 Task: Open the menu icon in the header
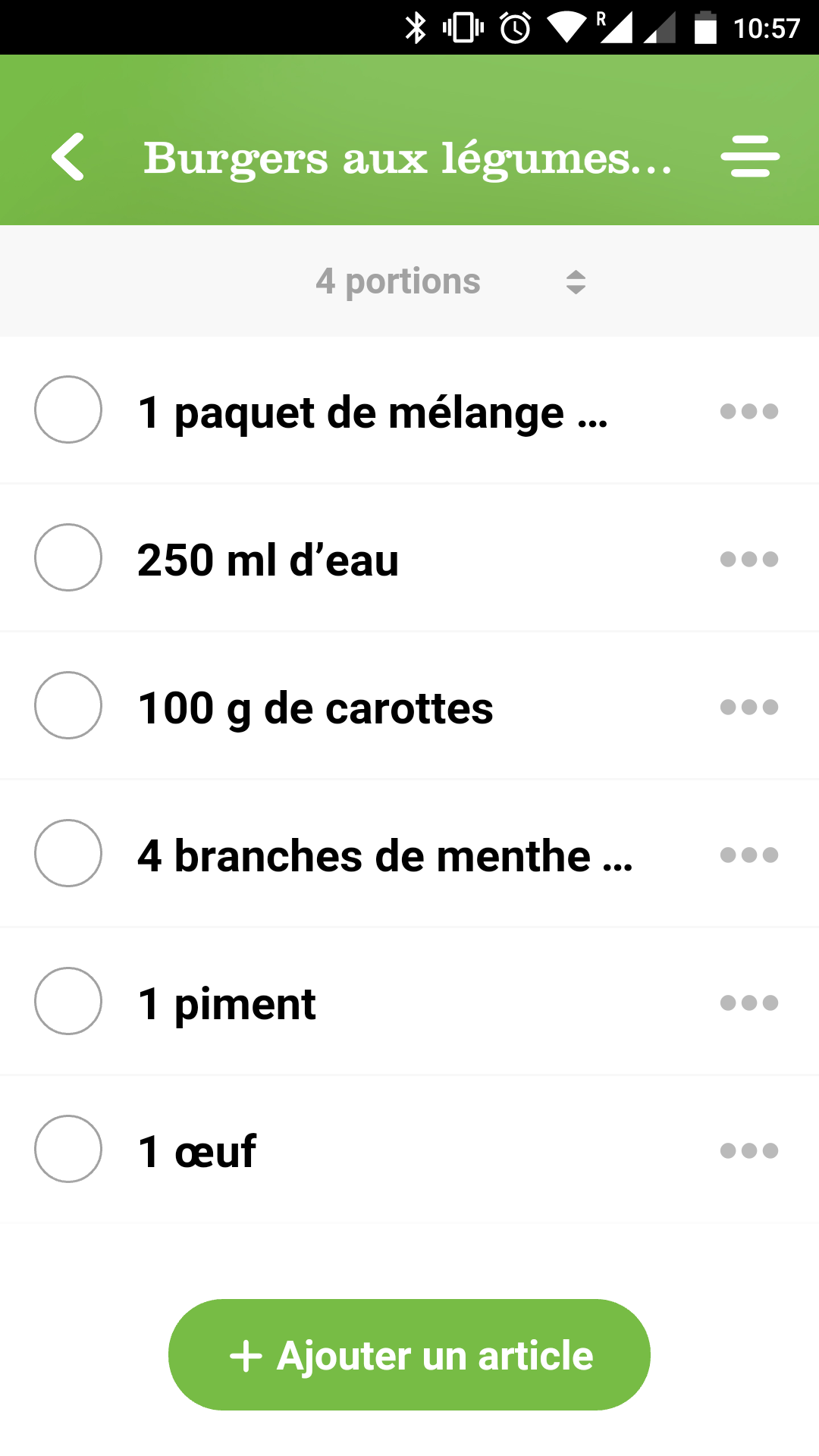click(749, 157)
